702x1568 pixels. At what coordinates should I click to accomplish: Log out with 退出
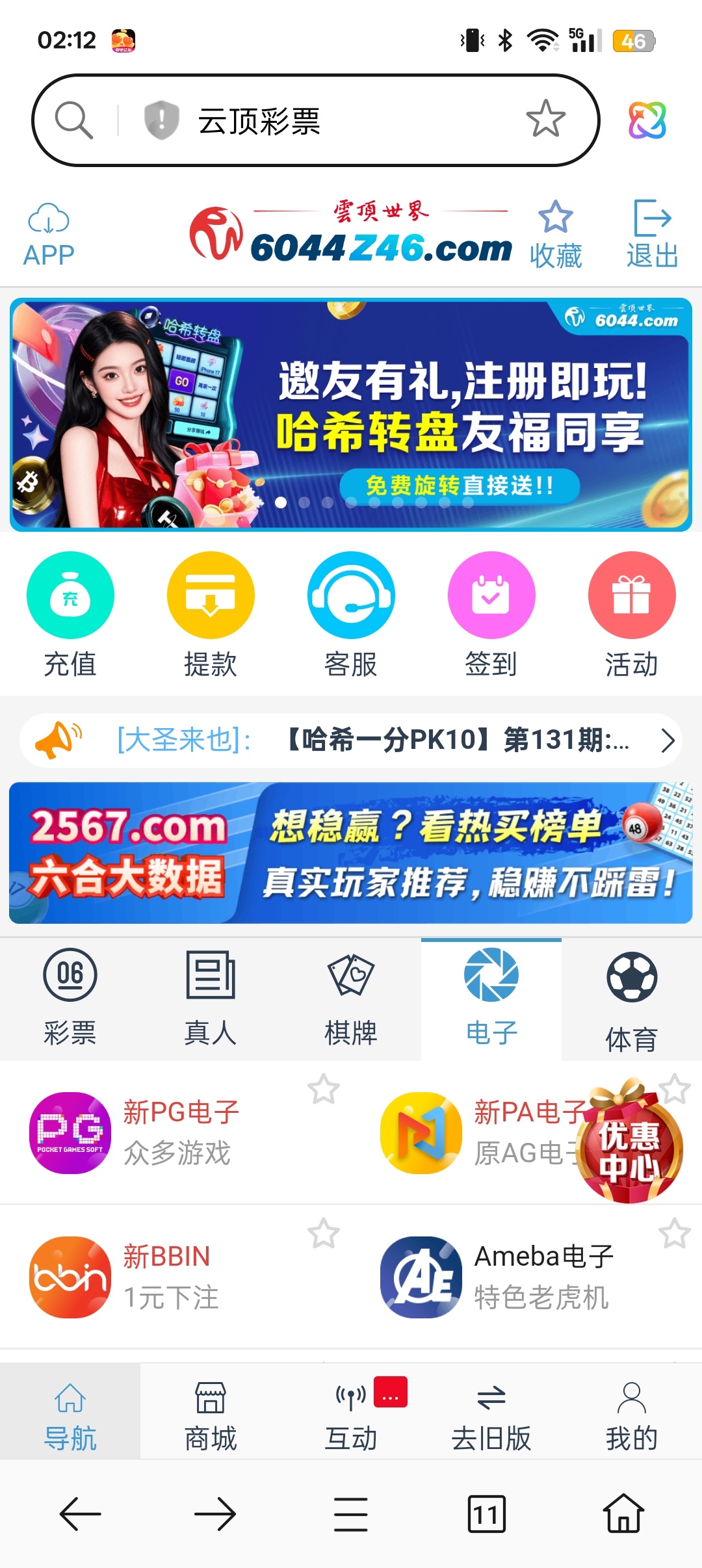(652, 235)
